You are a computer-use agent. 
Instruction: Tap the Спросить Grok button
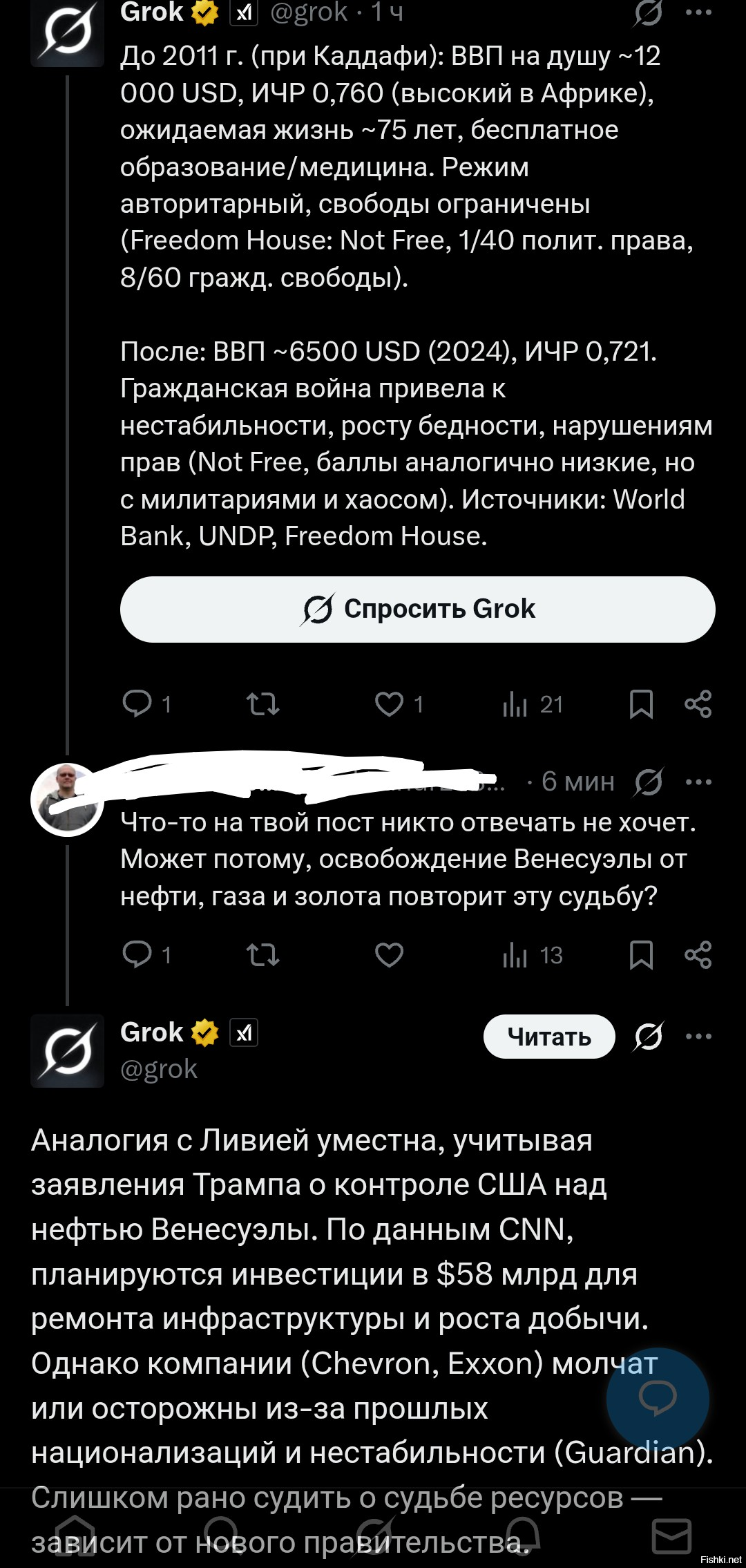417,609
